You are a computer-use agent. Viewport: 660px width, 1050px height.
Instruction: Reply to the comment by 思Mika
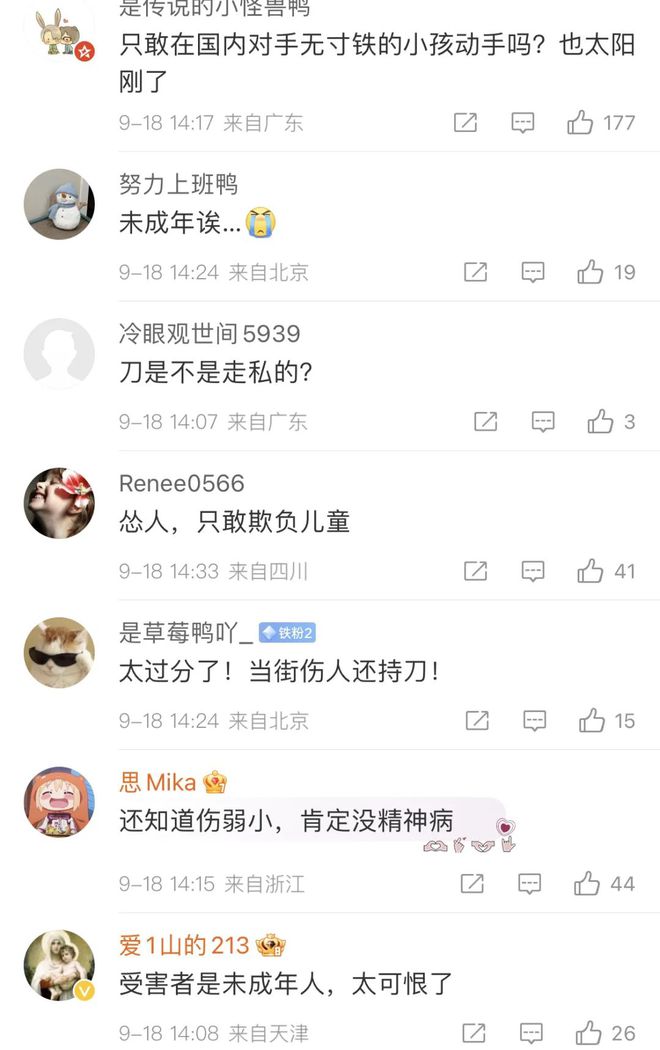530,884
